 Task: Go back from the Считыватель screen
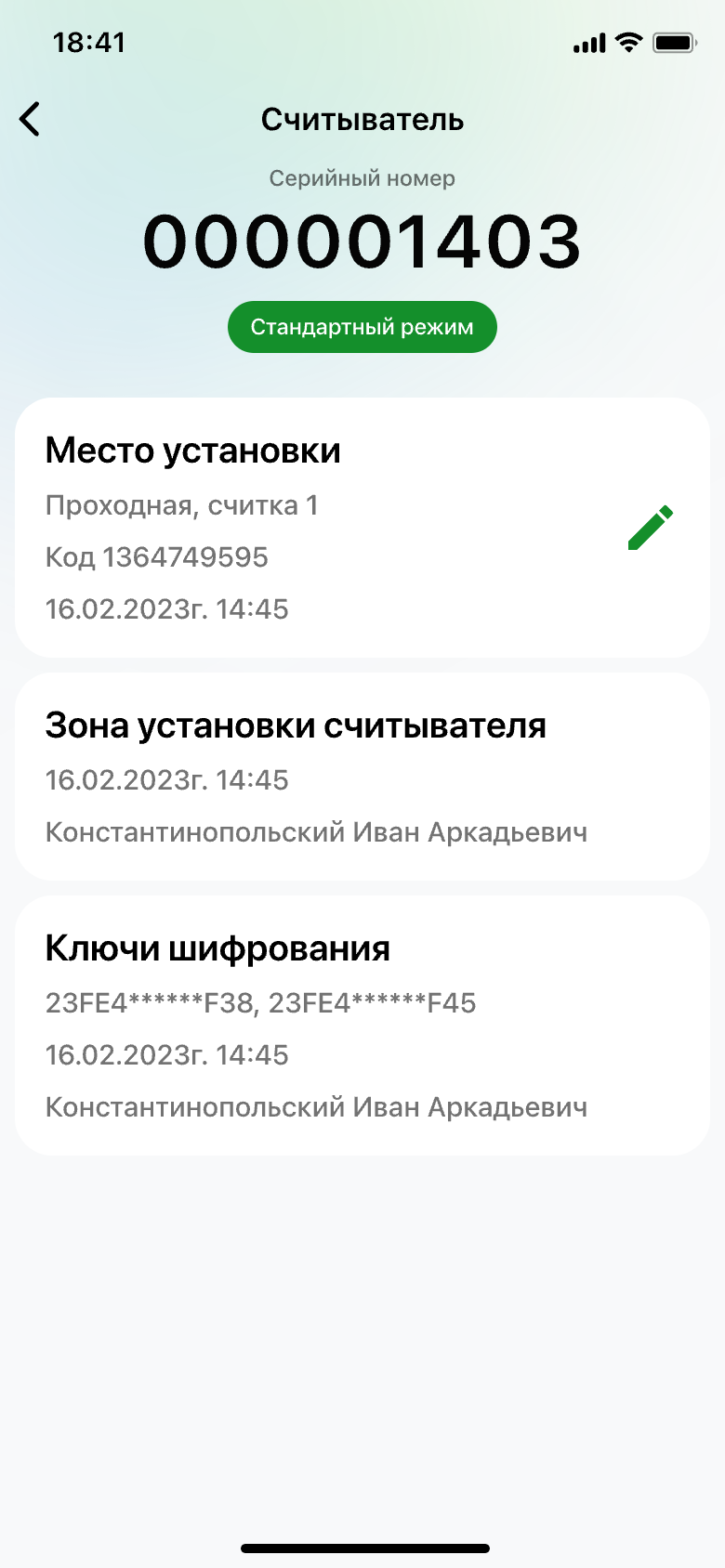31,119
